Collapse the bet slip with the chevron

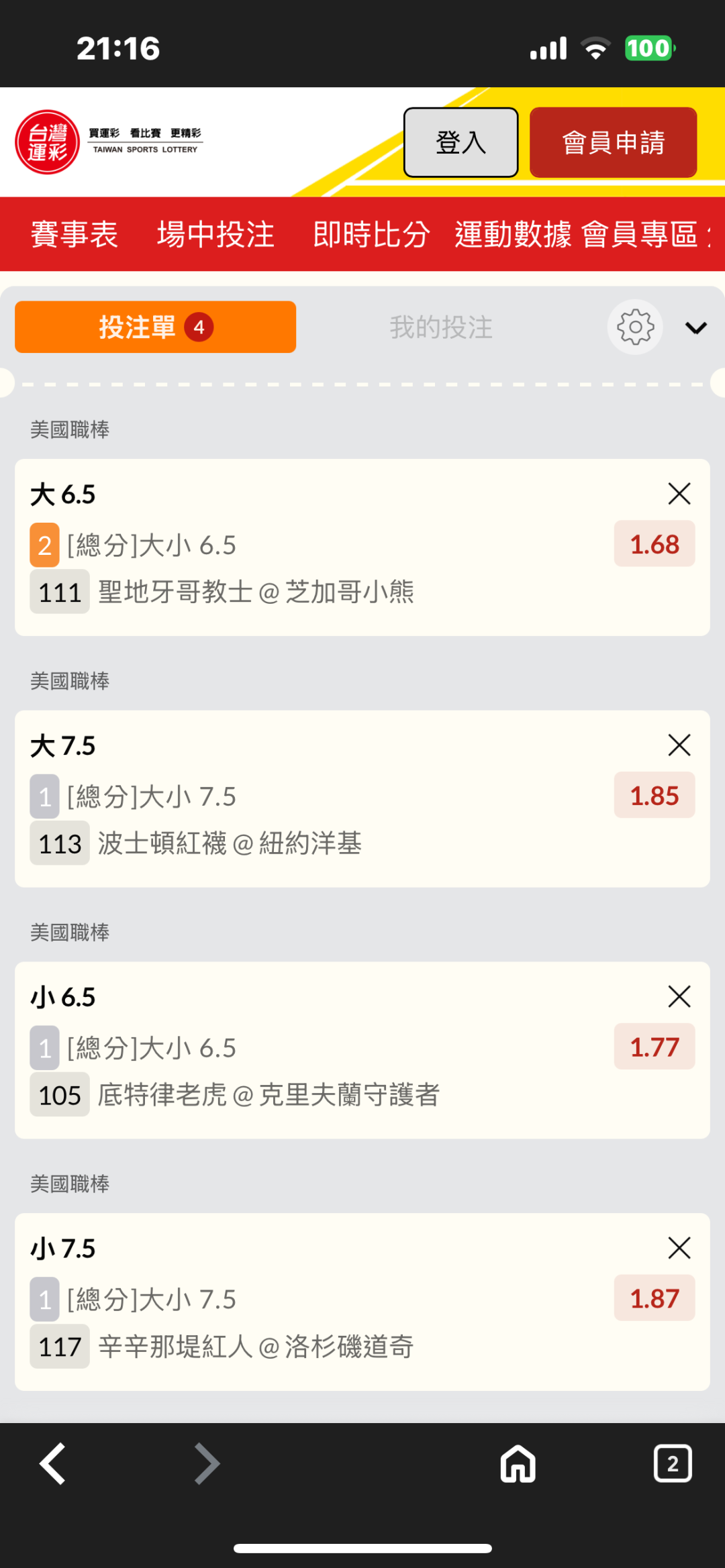(x=695, y=327)
